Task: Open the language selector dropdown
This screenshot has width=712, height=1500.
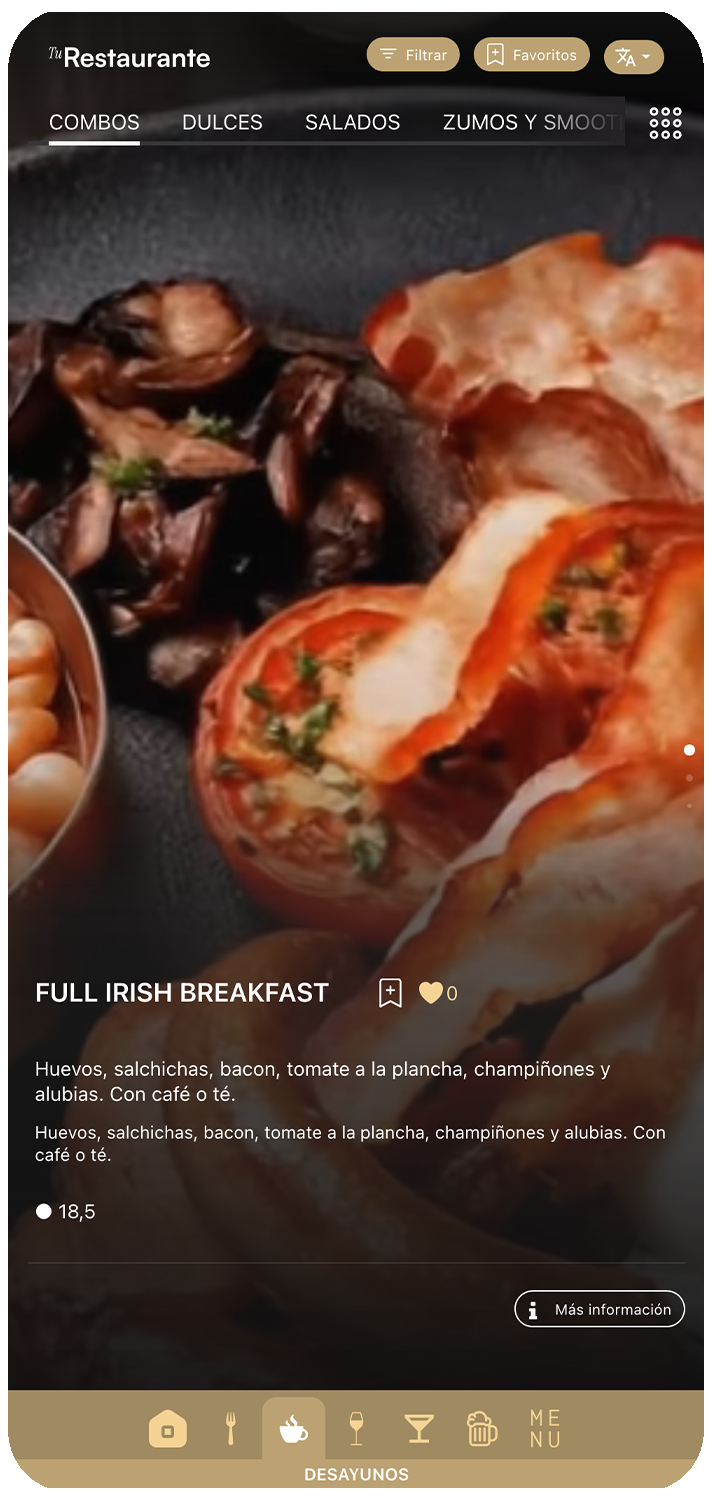Action: tap(633, 57)
